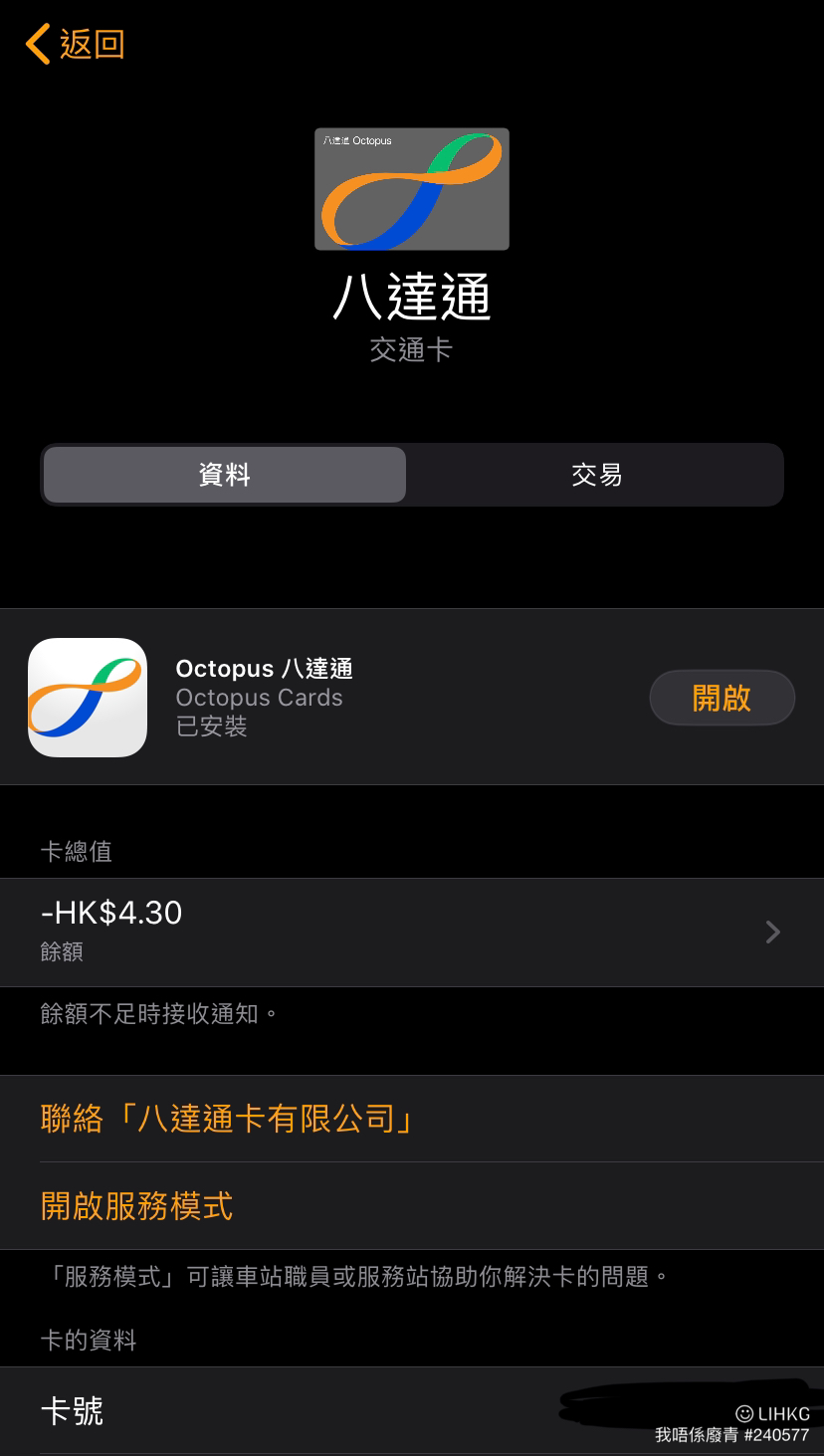Select the 資料 tab

(x=225, y=475)
